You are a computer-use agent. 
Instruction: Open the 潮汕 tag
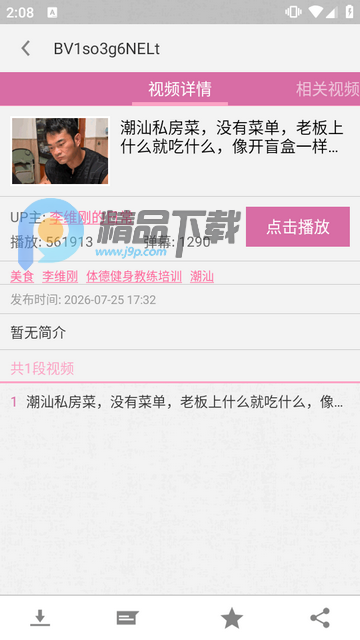point(202,277)
